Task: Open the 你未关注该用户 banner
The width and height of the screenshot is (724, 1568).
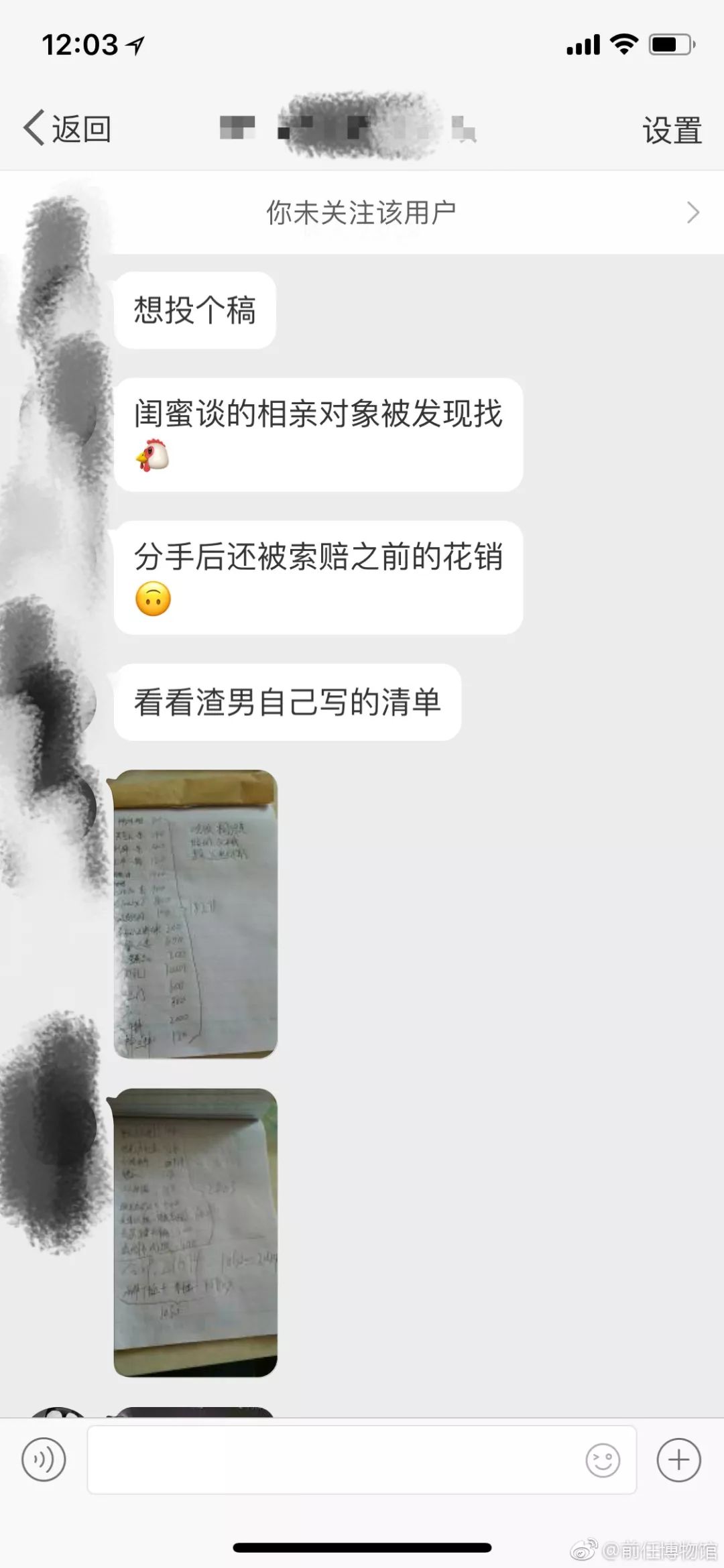Action: point(362,213)
